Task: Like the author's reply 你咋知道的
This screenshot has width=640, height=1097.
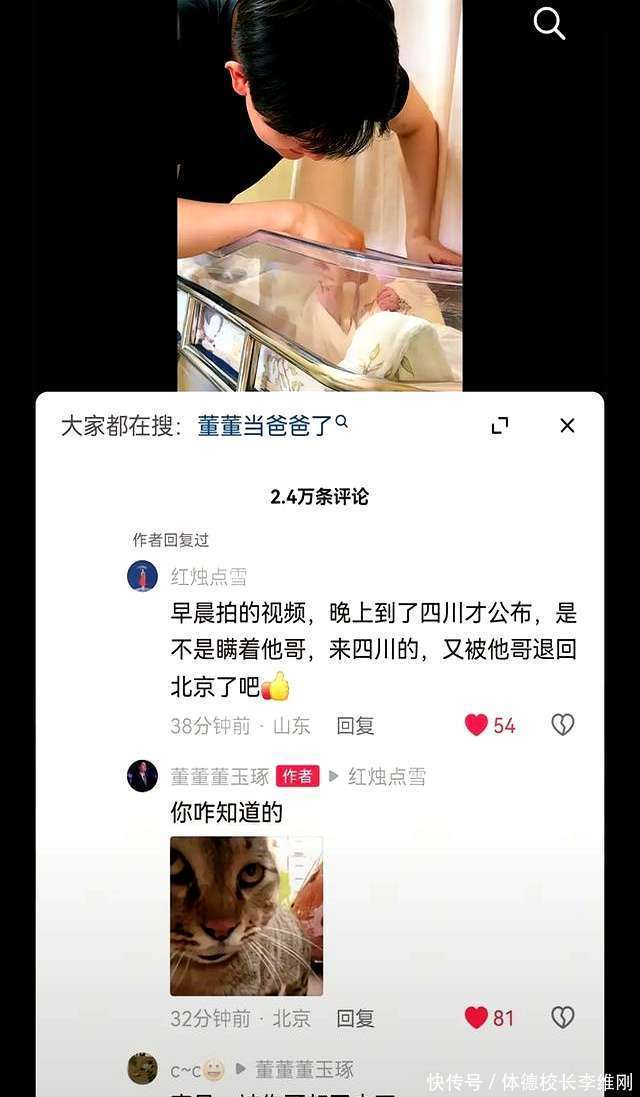Action: click(x=477, y=1018)
